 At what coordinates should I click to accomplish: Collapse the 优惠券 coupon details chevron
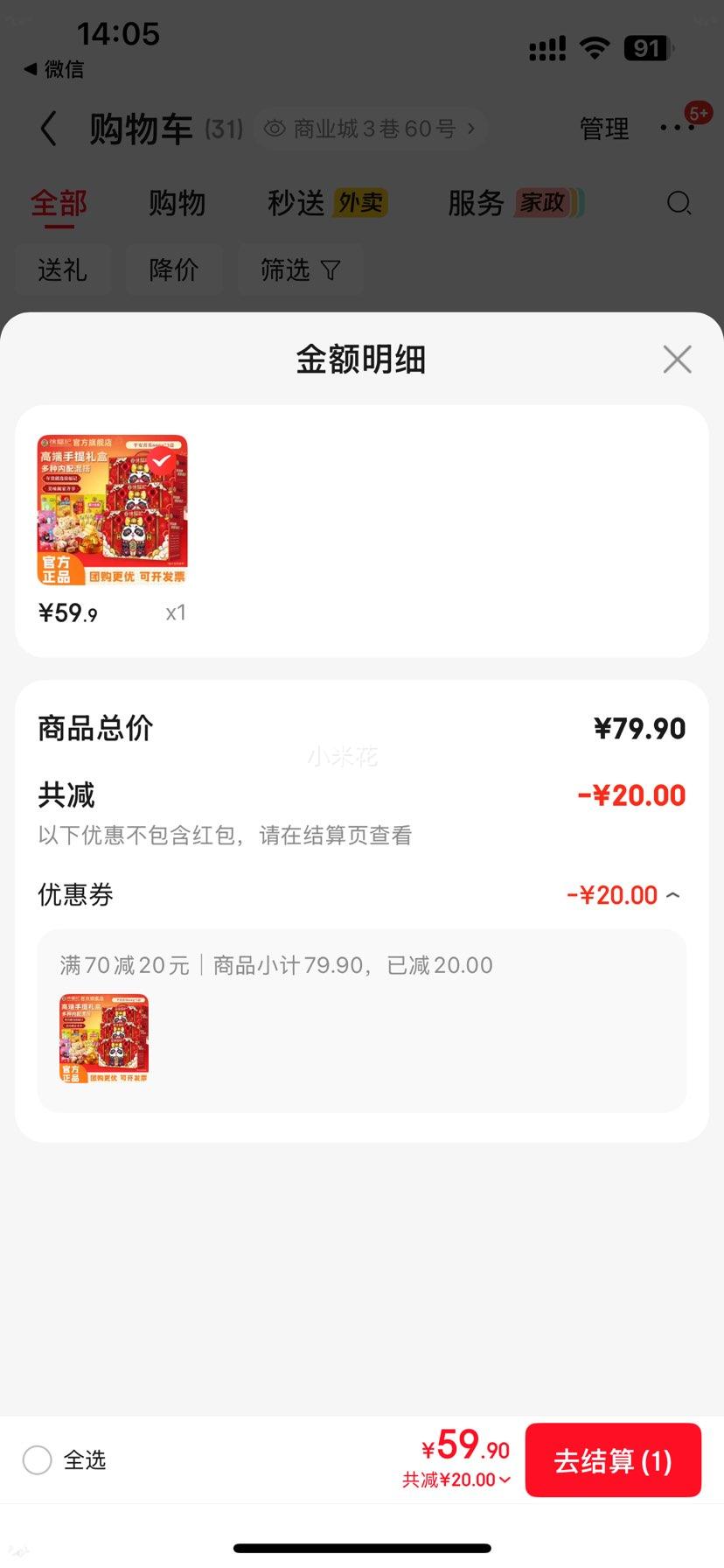click(672, 895)
